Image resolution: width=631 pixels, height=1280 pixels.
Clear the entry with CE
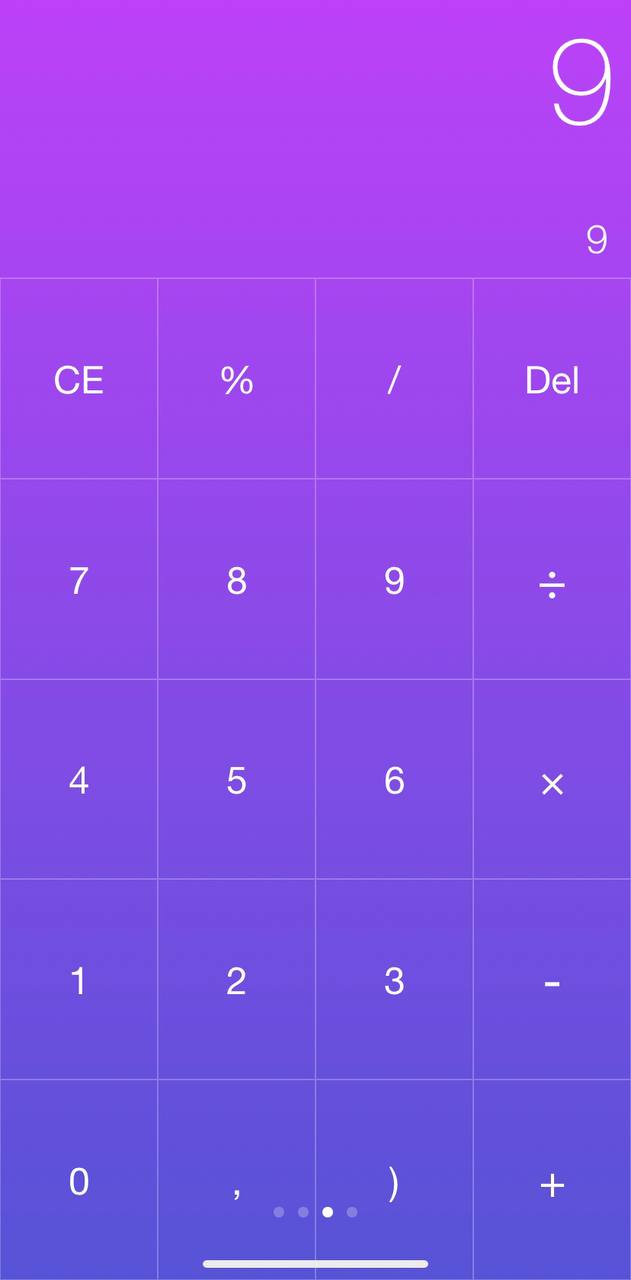click(79, 380)
